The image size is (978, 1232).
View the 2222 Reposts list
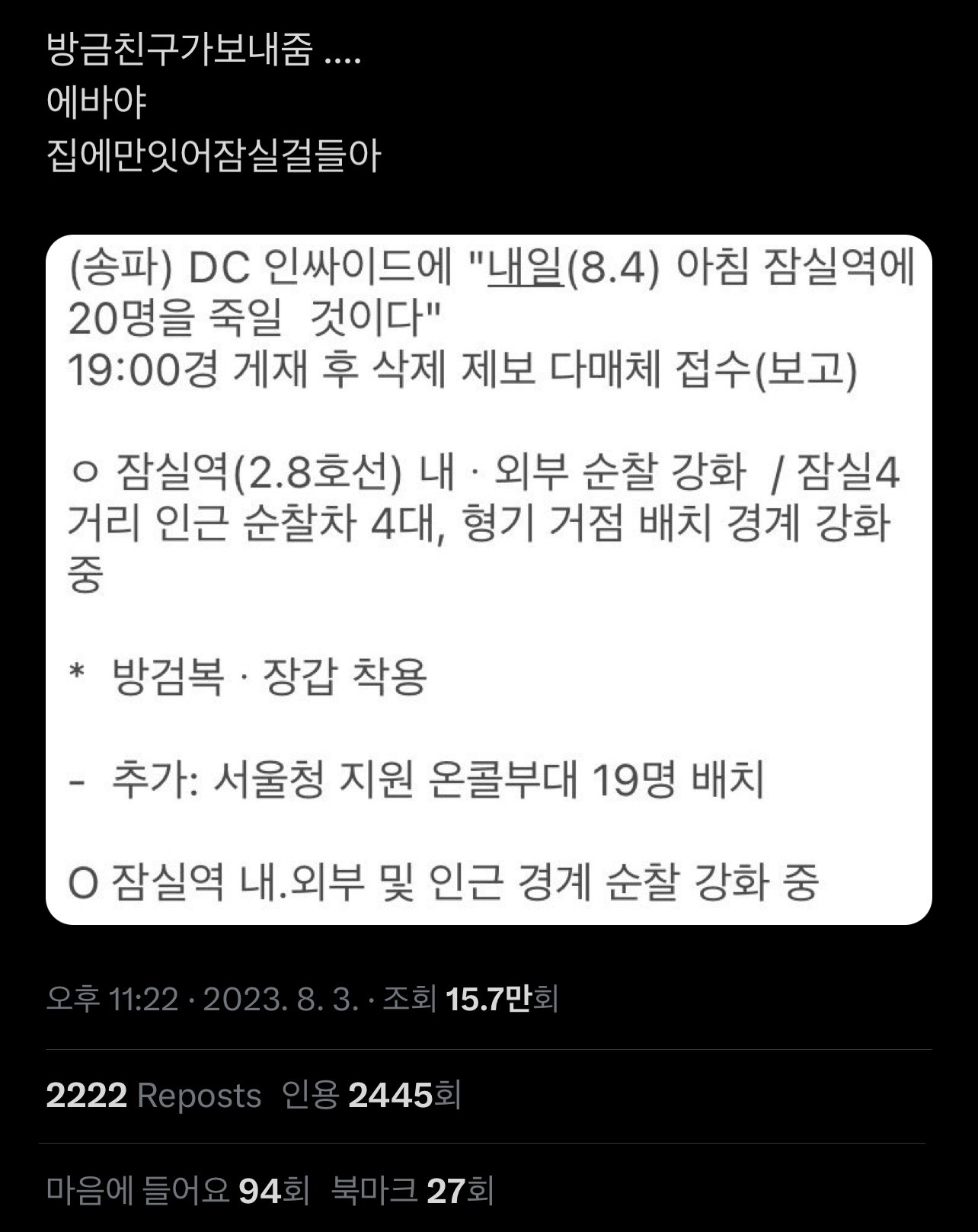(x=154, y=1096)
